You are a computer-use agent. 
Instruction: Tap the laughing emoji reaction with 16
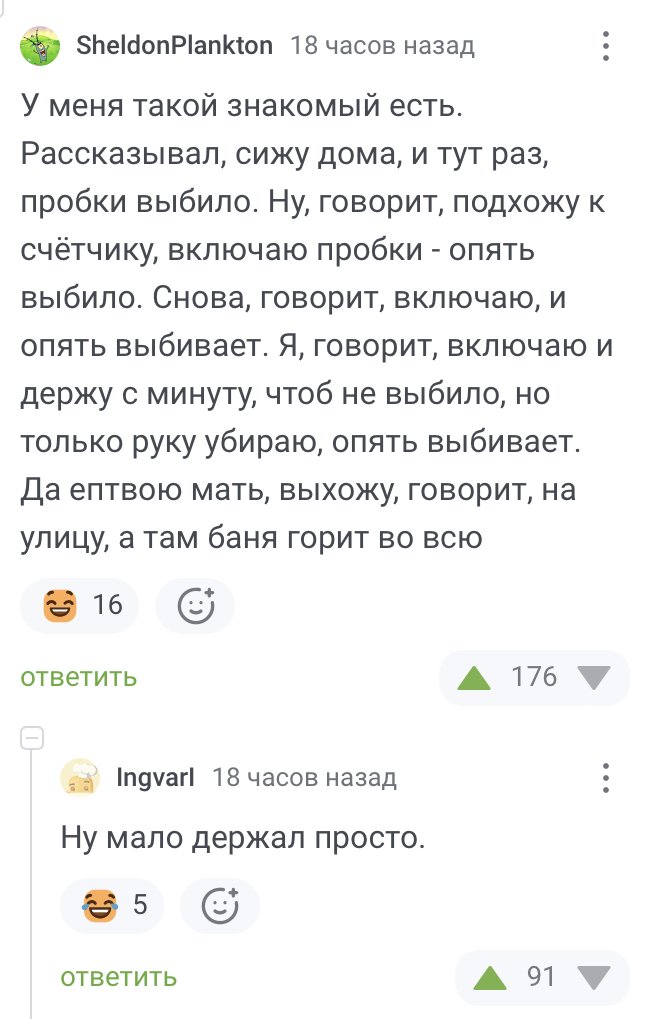(x=80, y=604)
